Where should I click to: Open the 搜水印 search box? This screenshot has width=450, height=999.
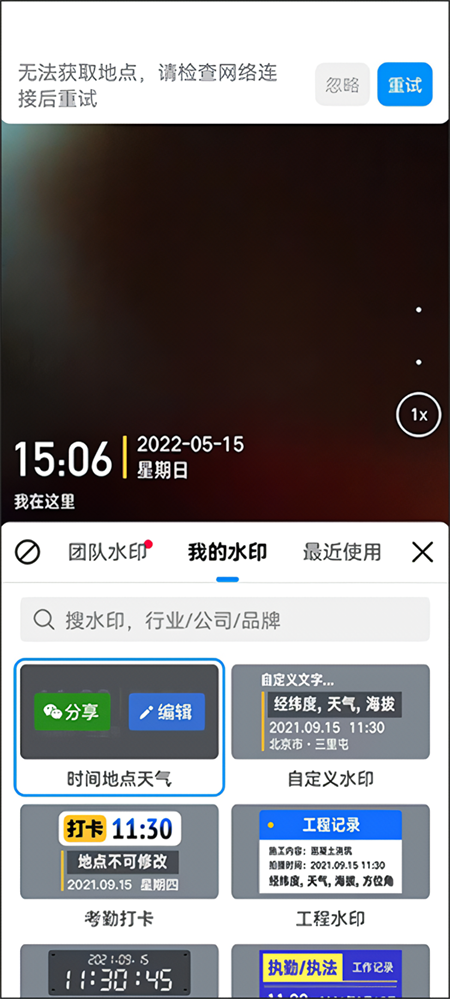click(225, 619)
